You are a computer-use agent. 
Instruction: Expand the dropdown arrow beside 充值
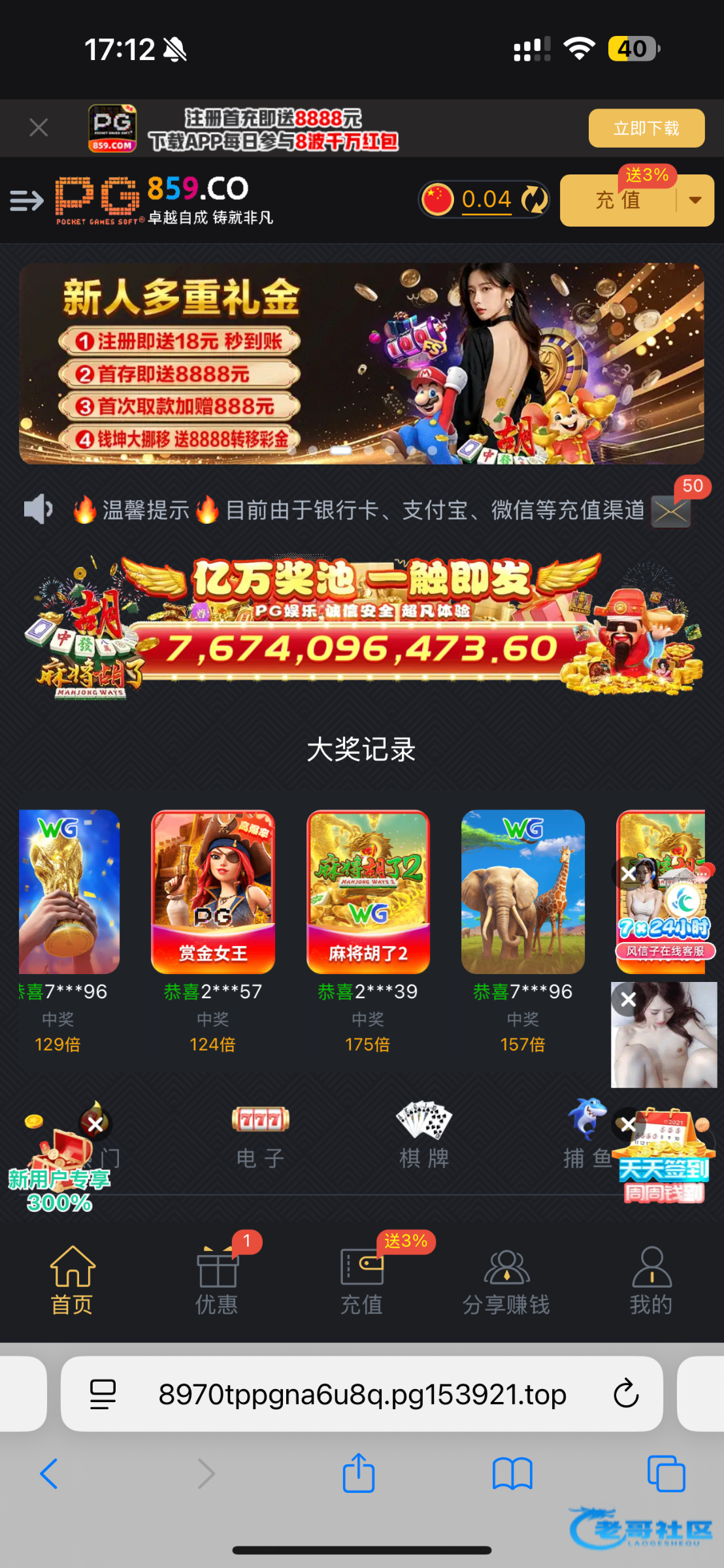[x=695, y=201]
